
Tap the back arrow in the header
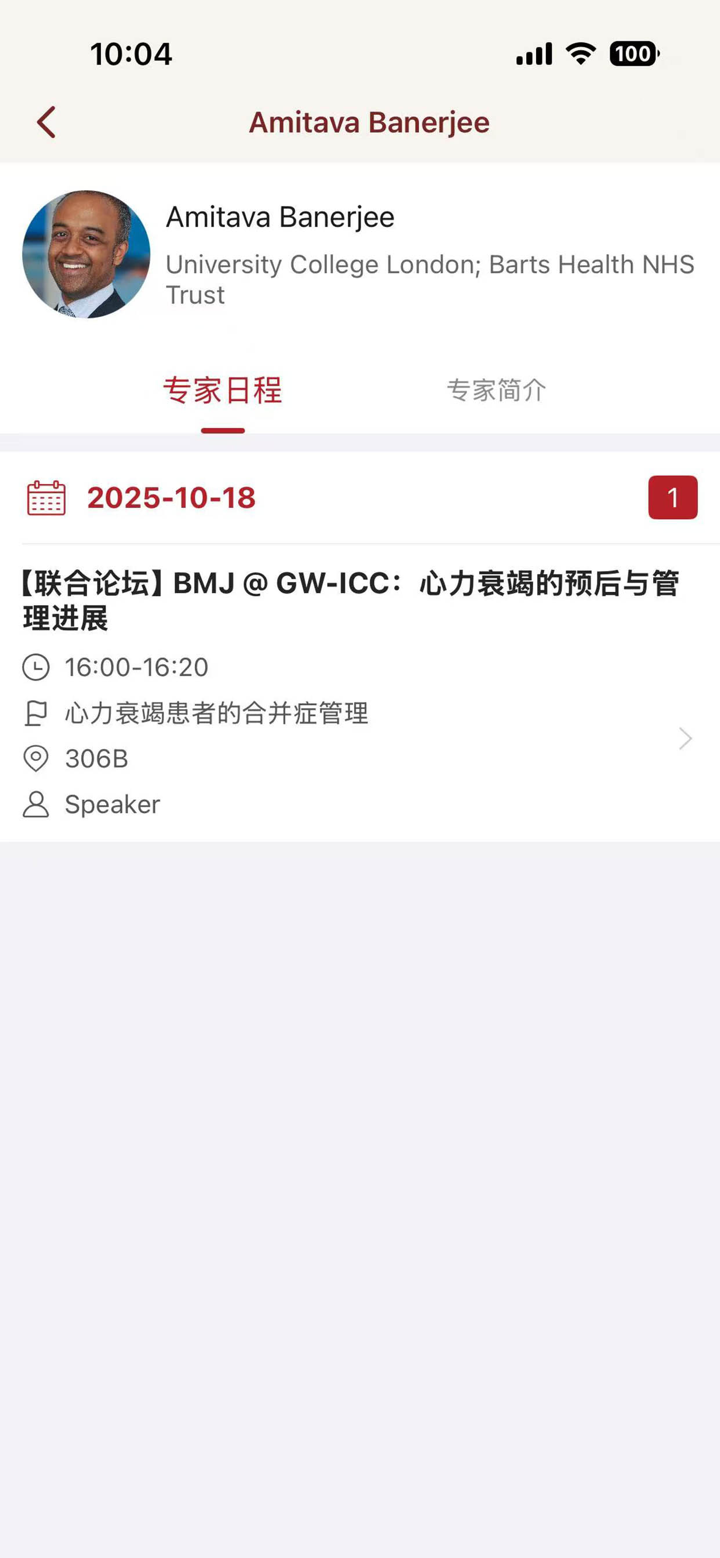click(x=44, y=121)
